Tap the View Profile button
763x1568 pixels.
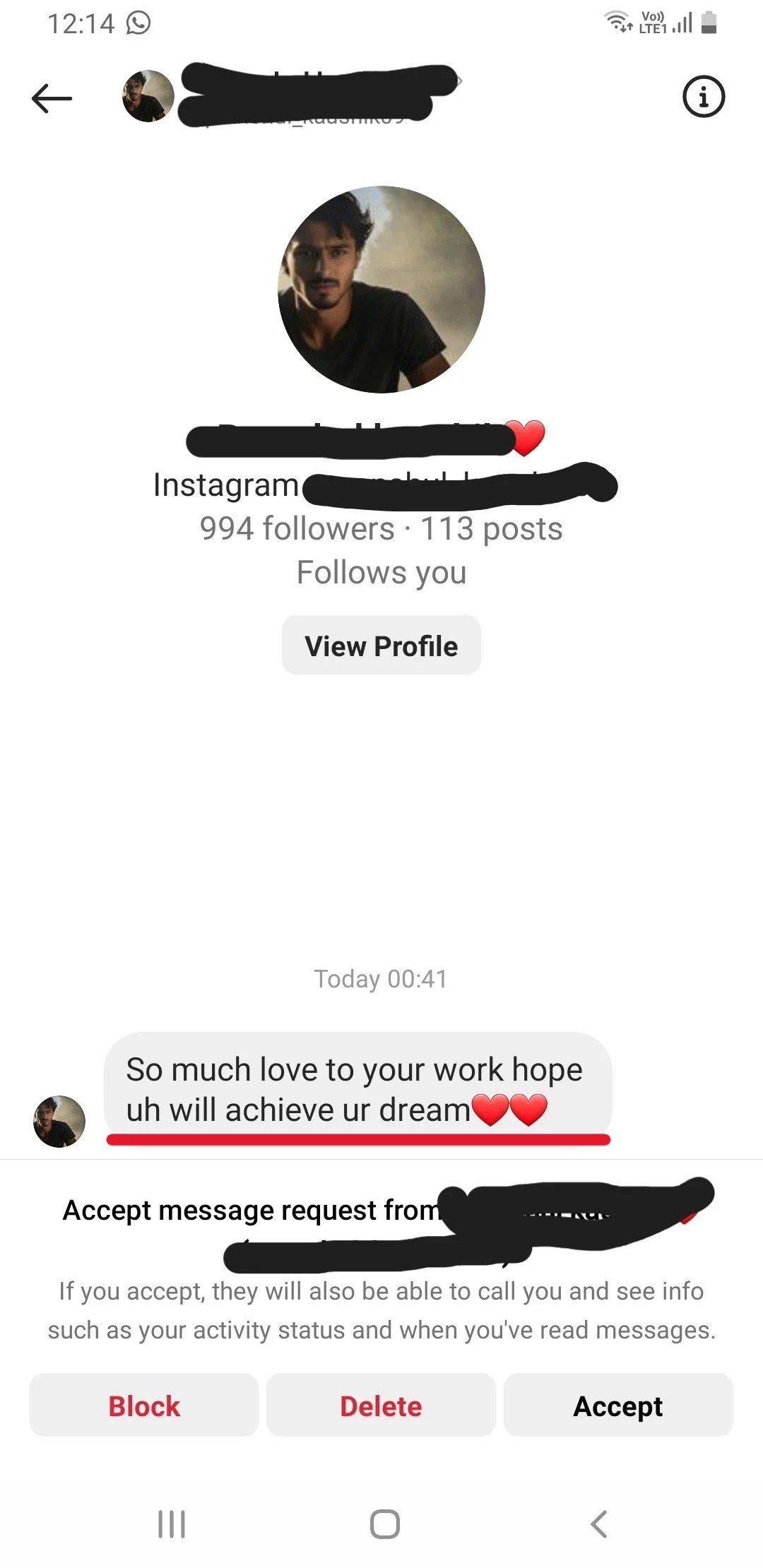point(381,646)
